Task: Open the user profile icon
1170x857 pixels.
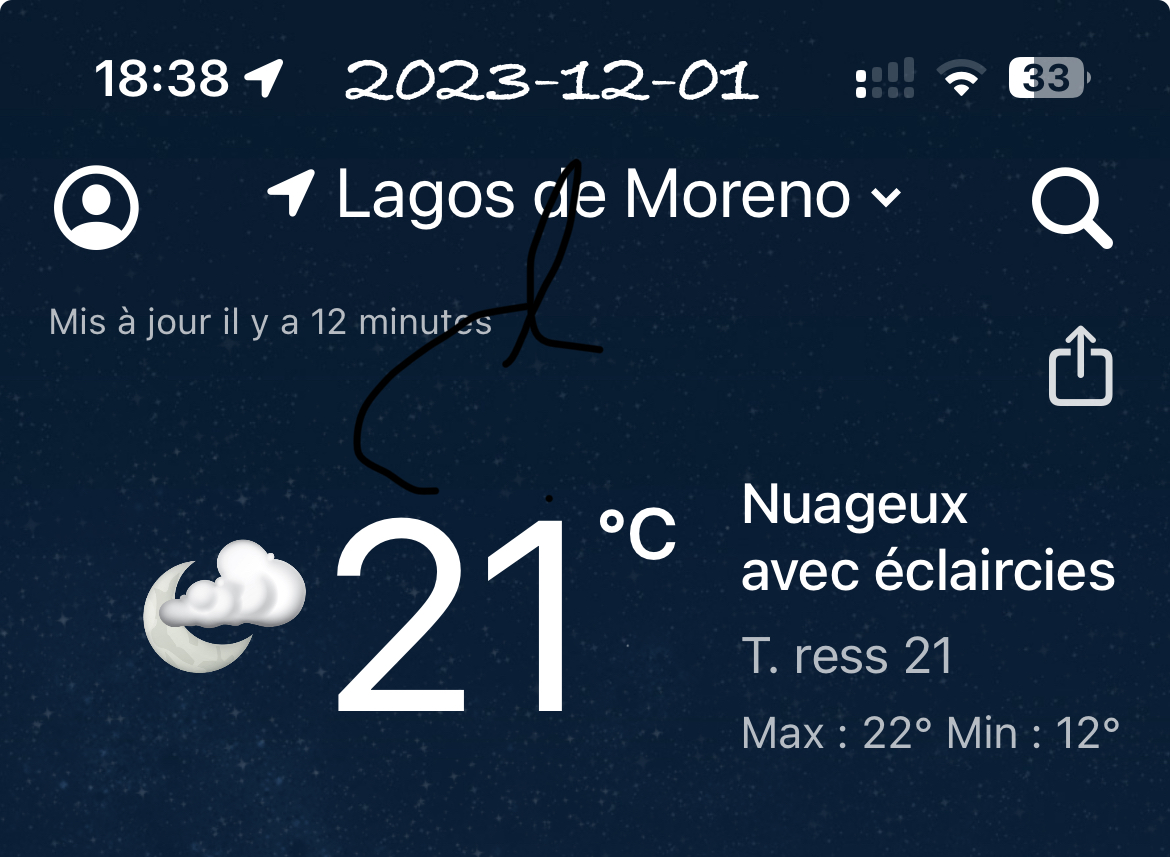Action: click(96, 208)
